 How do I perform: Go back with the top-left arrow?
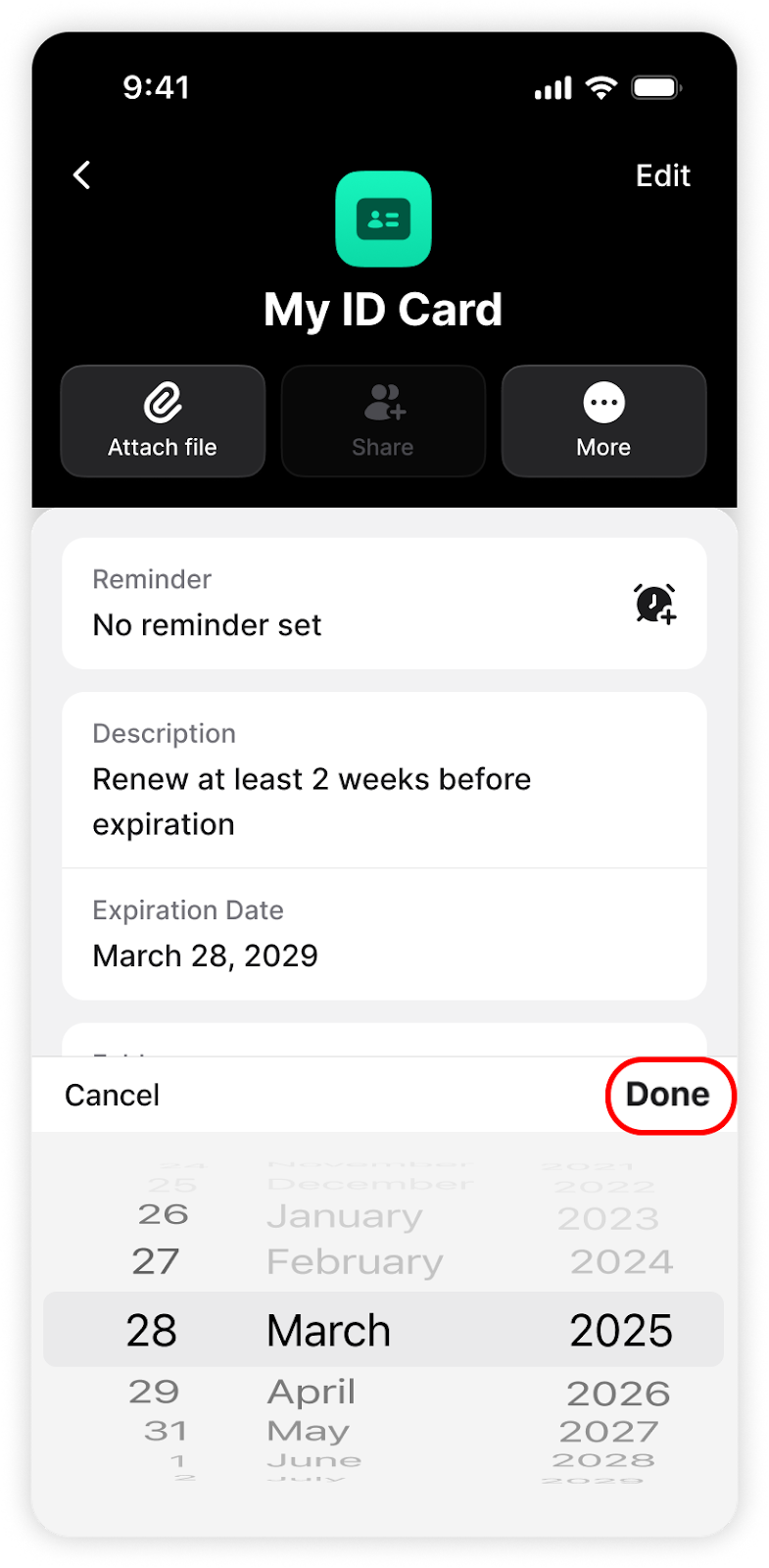[x=82, y=175]
